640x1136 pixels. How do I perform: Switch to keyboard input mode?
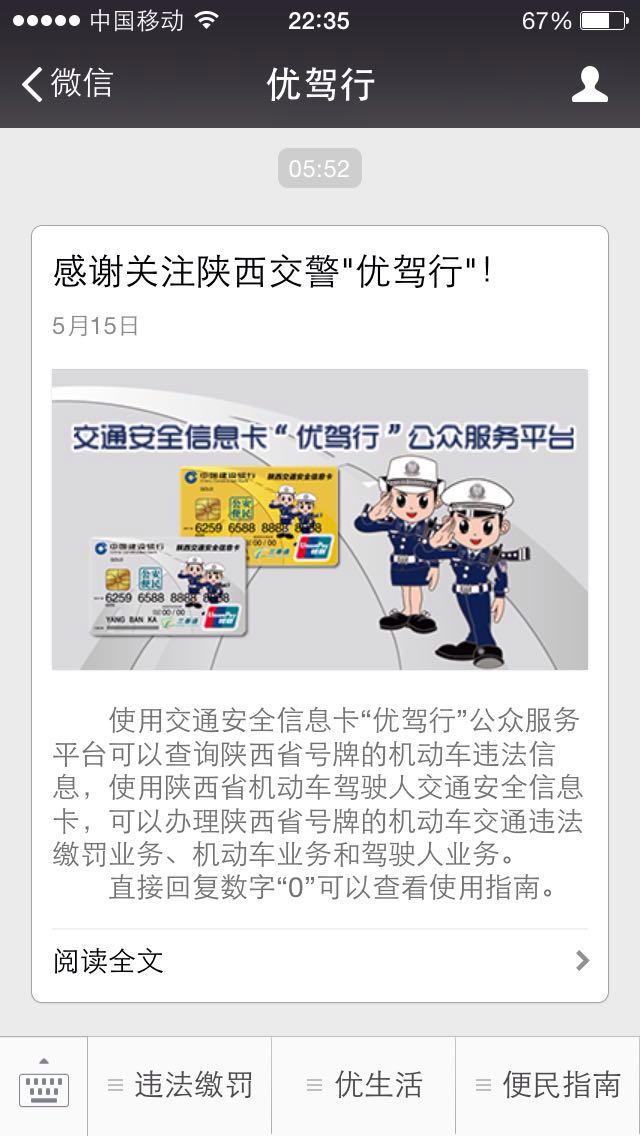click(44, 1086)
